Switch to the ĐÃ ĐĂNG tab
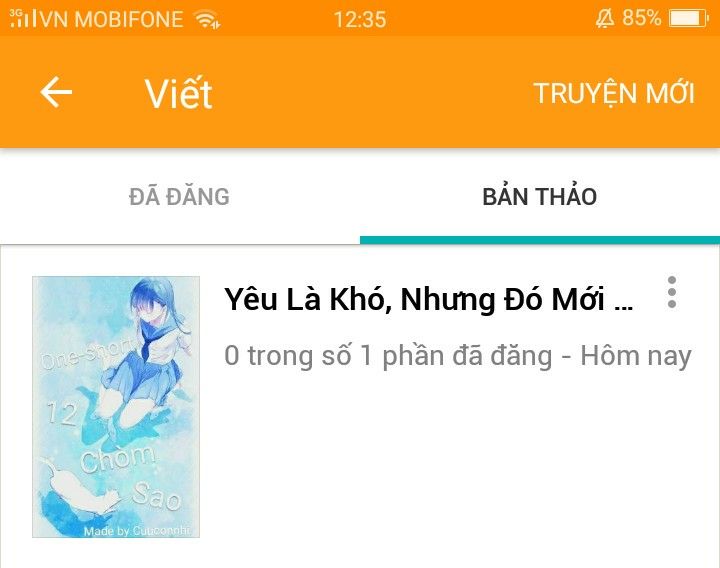The height and width of the screenshot is (568, 720). pos(179,197)
